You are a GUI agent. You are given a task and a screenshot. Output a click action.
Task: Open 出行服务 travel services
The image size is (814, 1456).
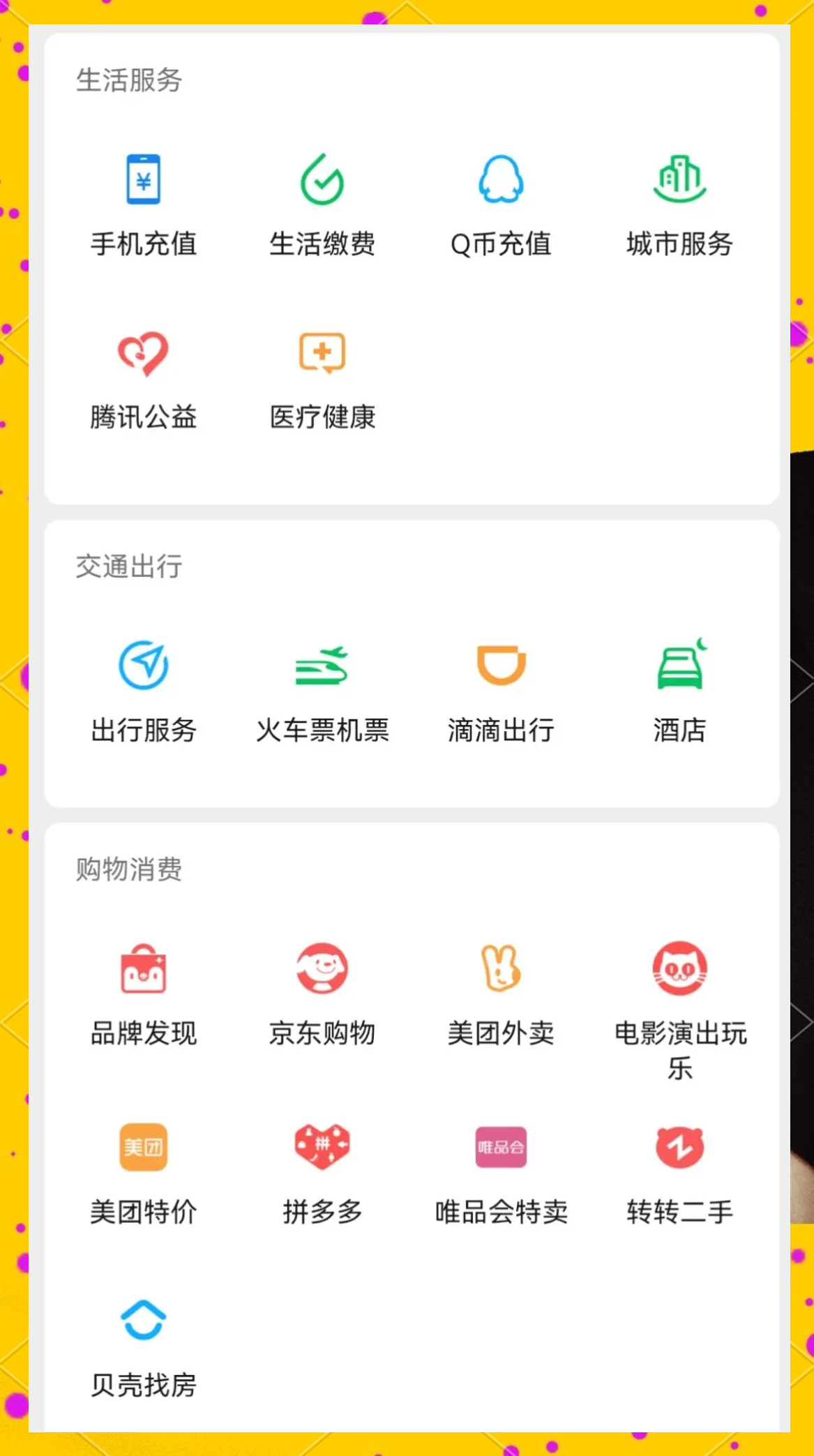tap(143, 691)
